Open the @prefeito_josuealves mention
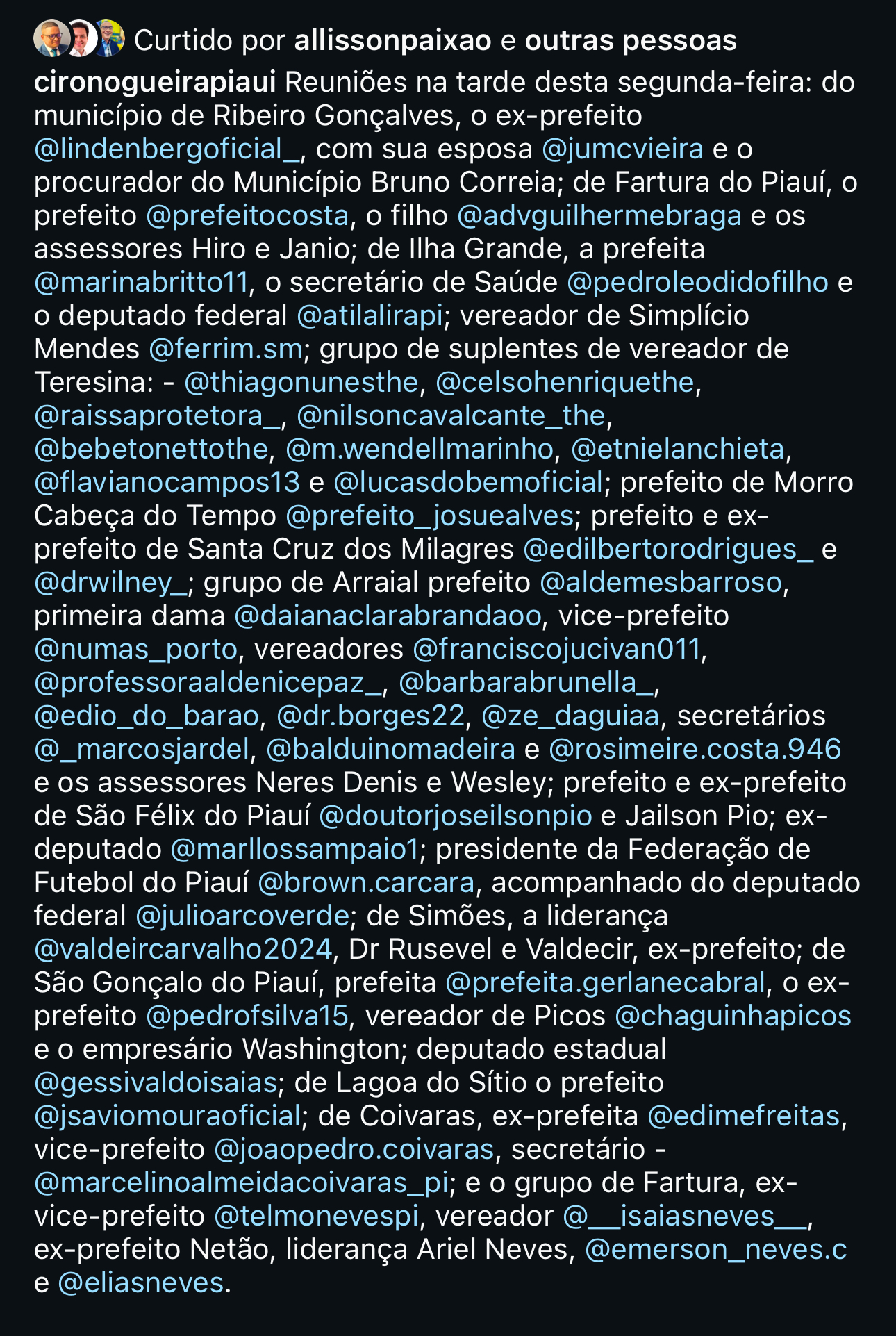 (x=429, y=516)
